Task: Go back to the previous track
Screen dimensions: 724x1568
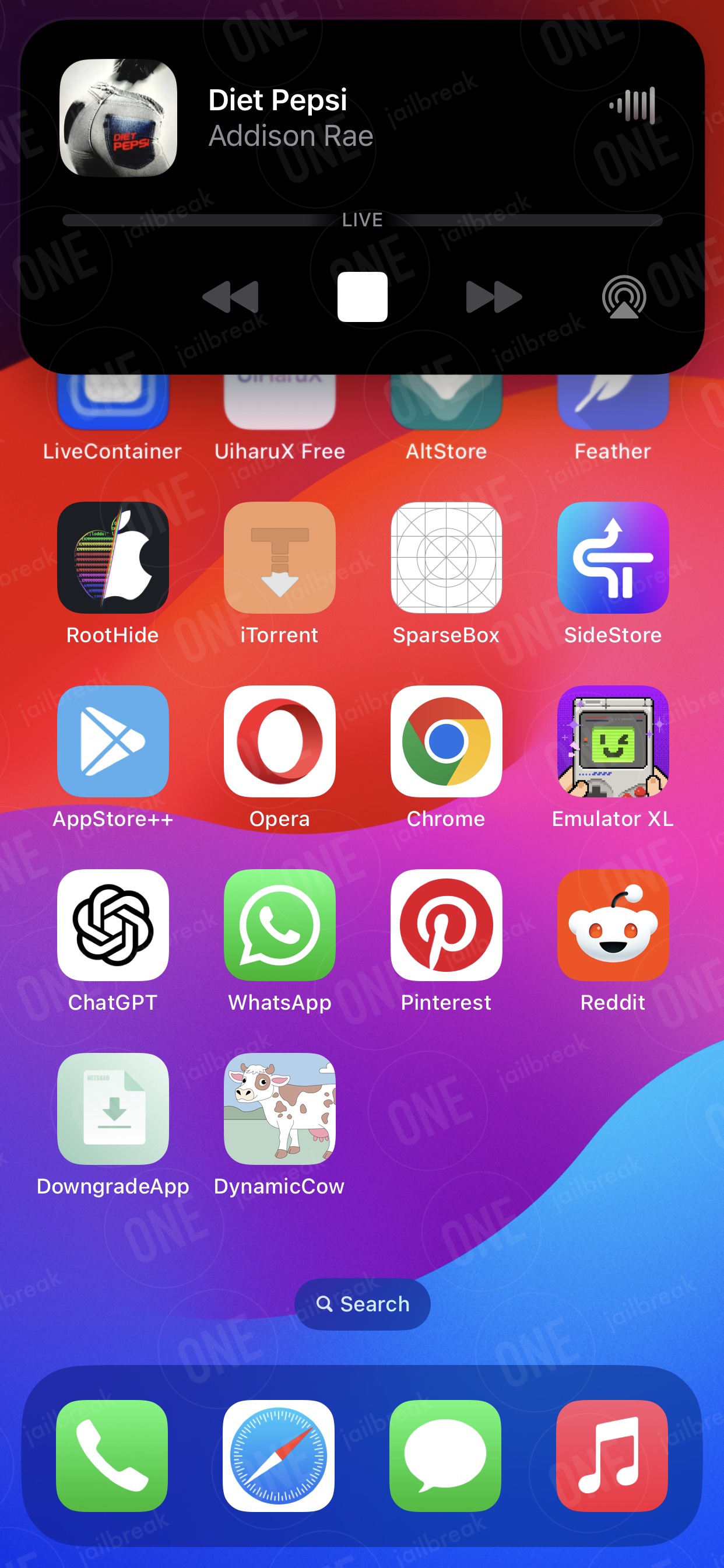Action: 231,296
